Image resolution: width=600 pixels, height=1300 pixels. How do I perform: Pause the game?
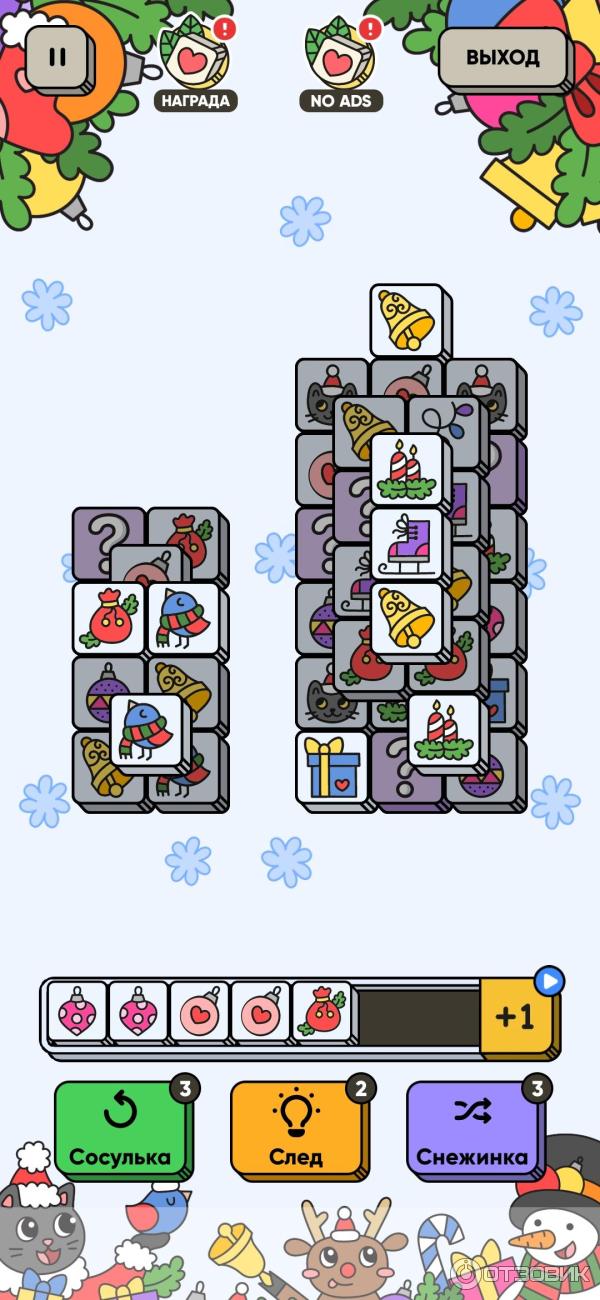pyautogui.click(x=57, y=57)
